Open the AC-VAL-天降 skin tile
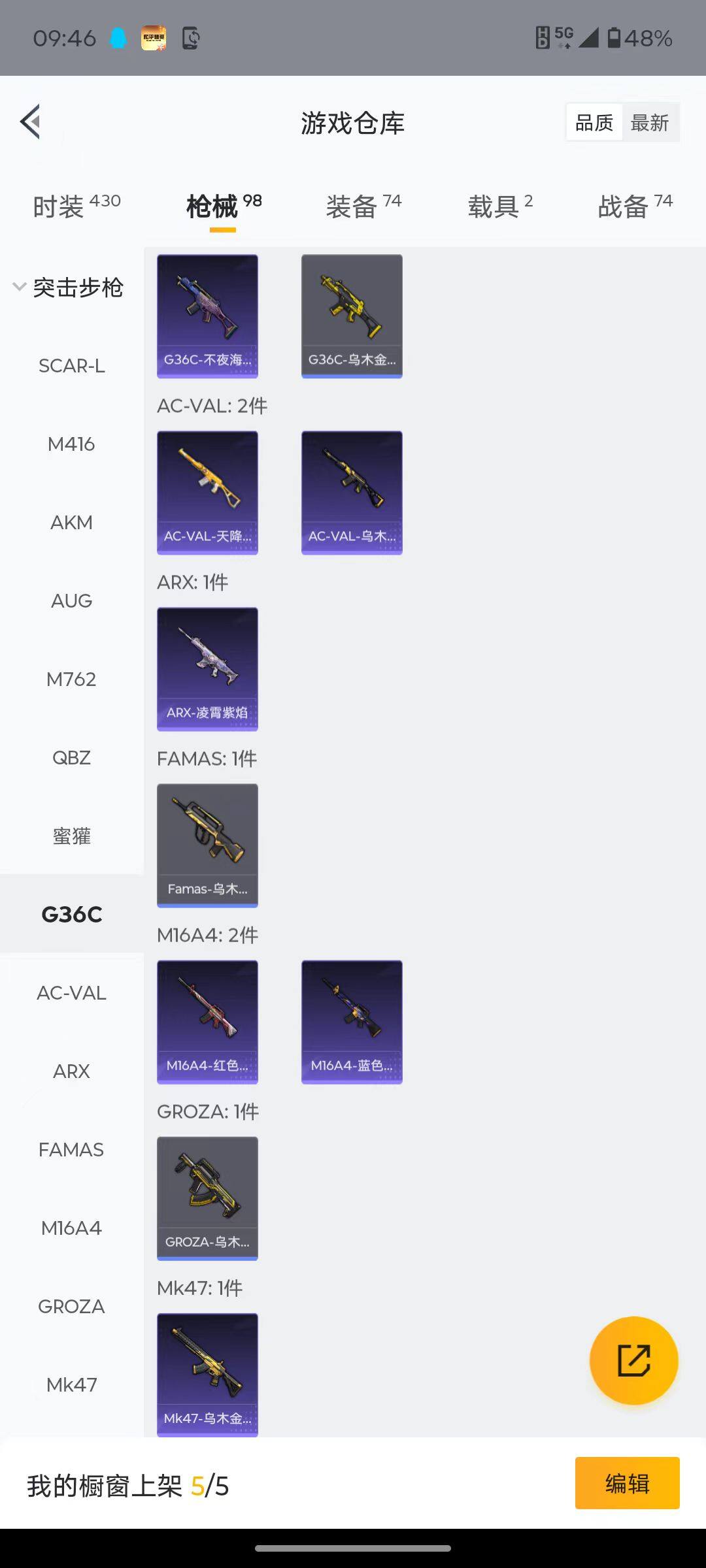Image resolution: width=706 pixels, height=1568 pixels. [x=207, y=493]
